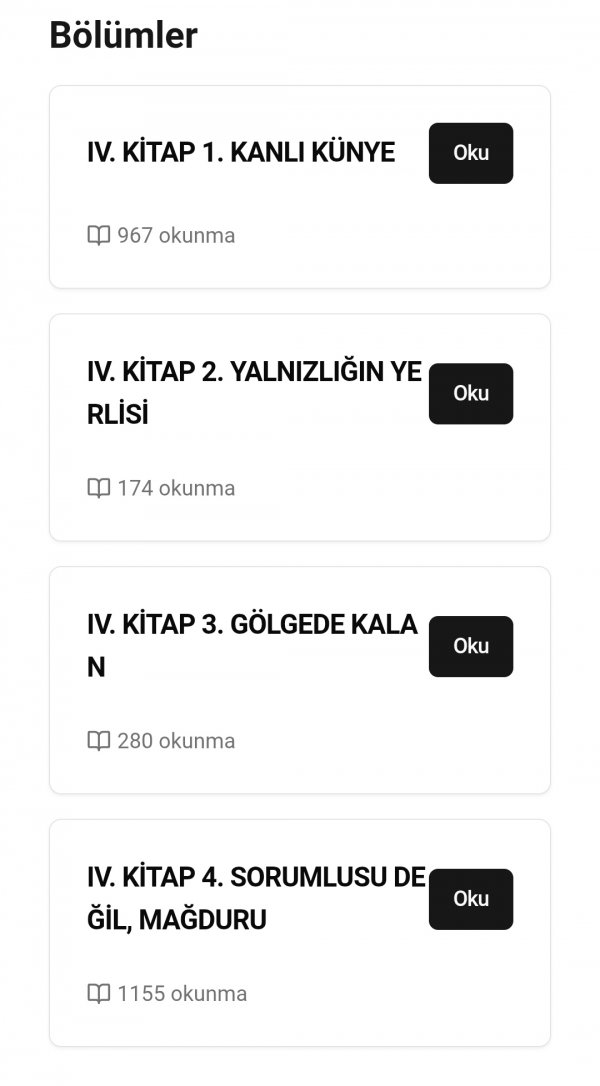Read chapter 2. YALNIZLIĞIN YERLİSİ via Oku
Screen dimensions: 600x1086
[470, 393]
